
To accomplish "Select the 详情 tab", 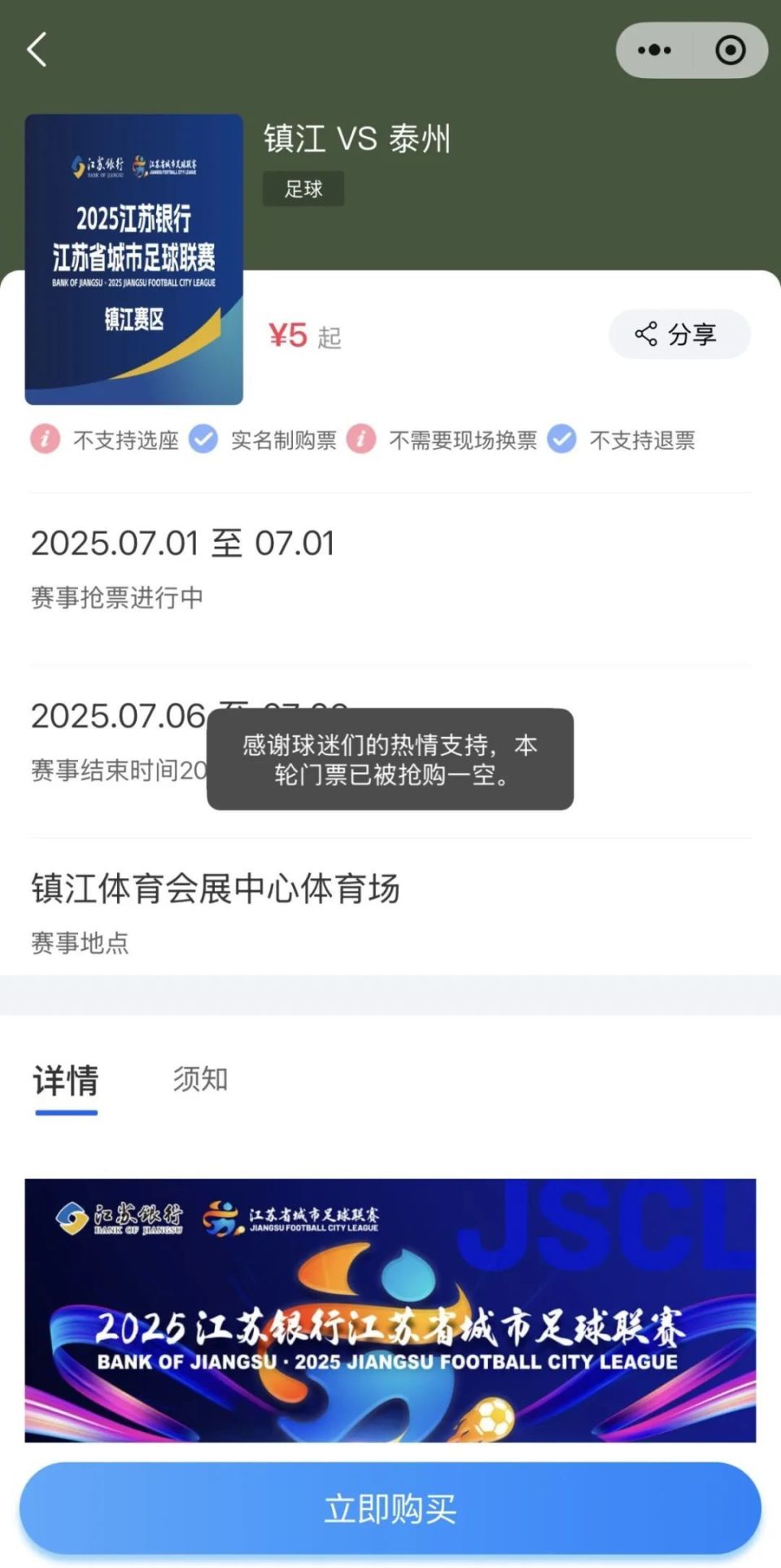I will coord(66,1081).
